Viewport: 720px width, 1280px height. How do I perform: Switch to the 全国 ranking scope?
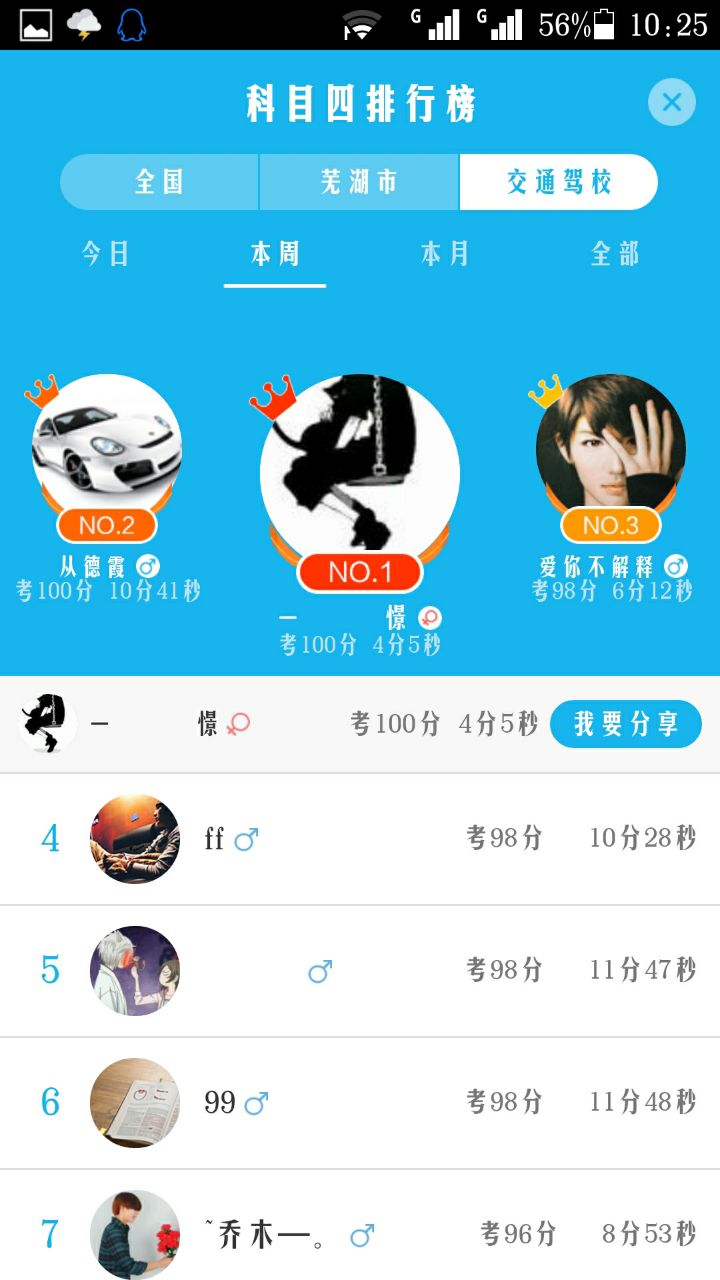click(x=159, y=182)
